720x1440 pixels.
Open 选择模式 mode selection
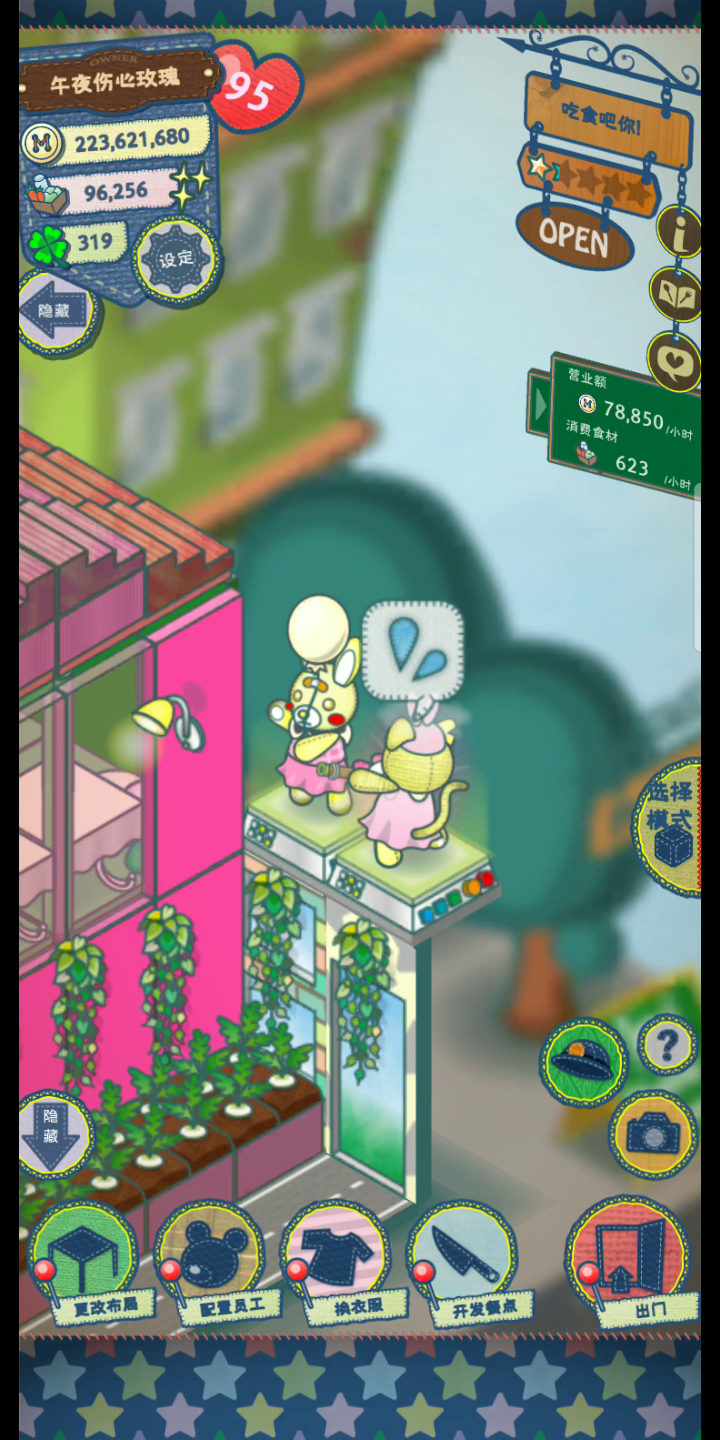coord(669,828)
